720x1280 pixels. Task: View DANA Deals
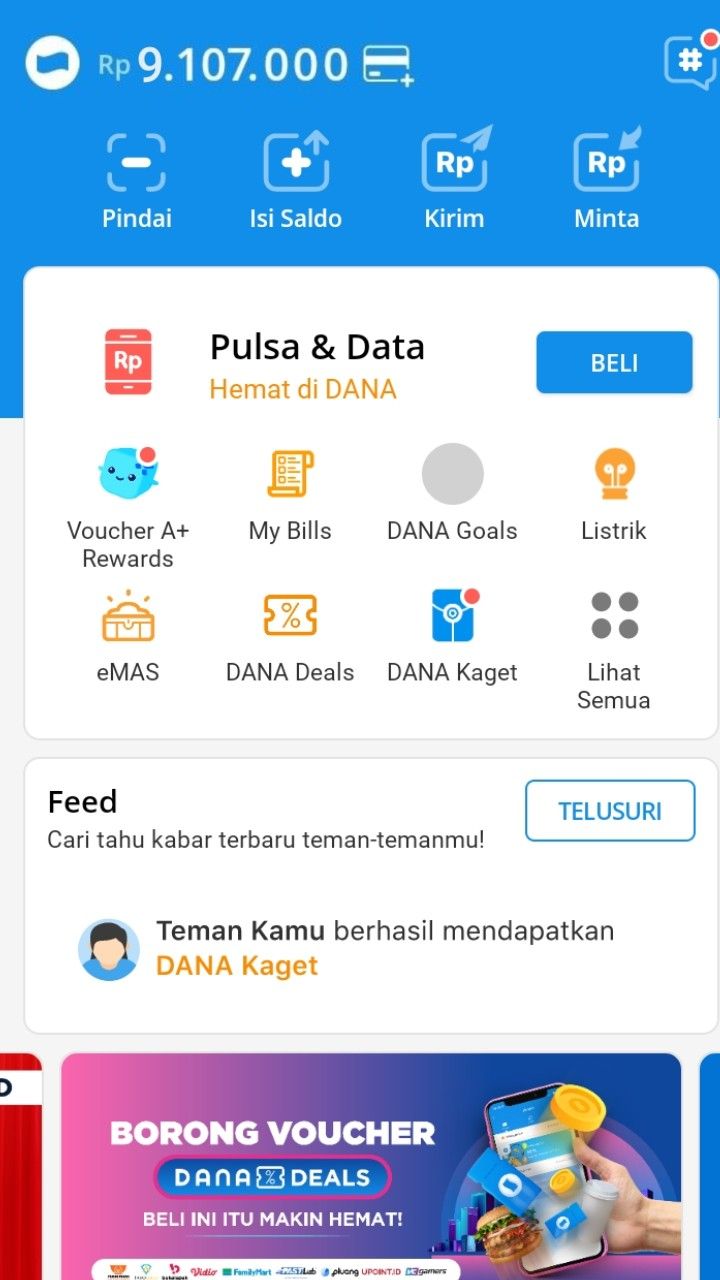pos(290,634)
